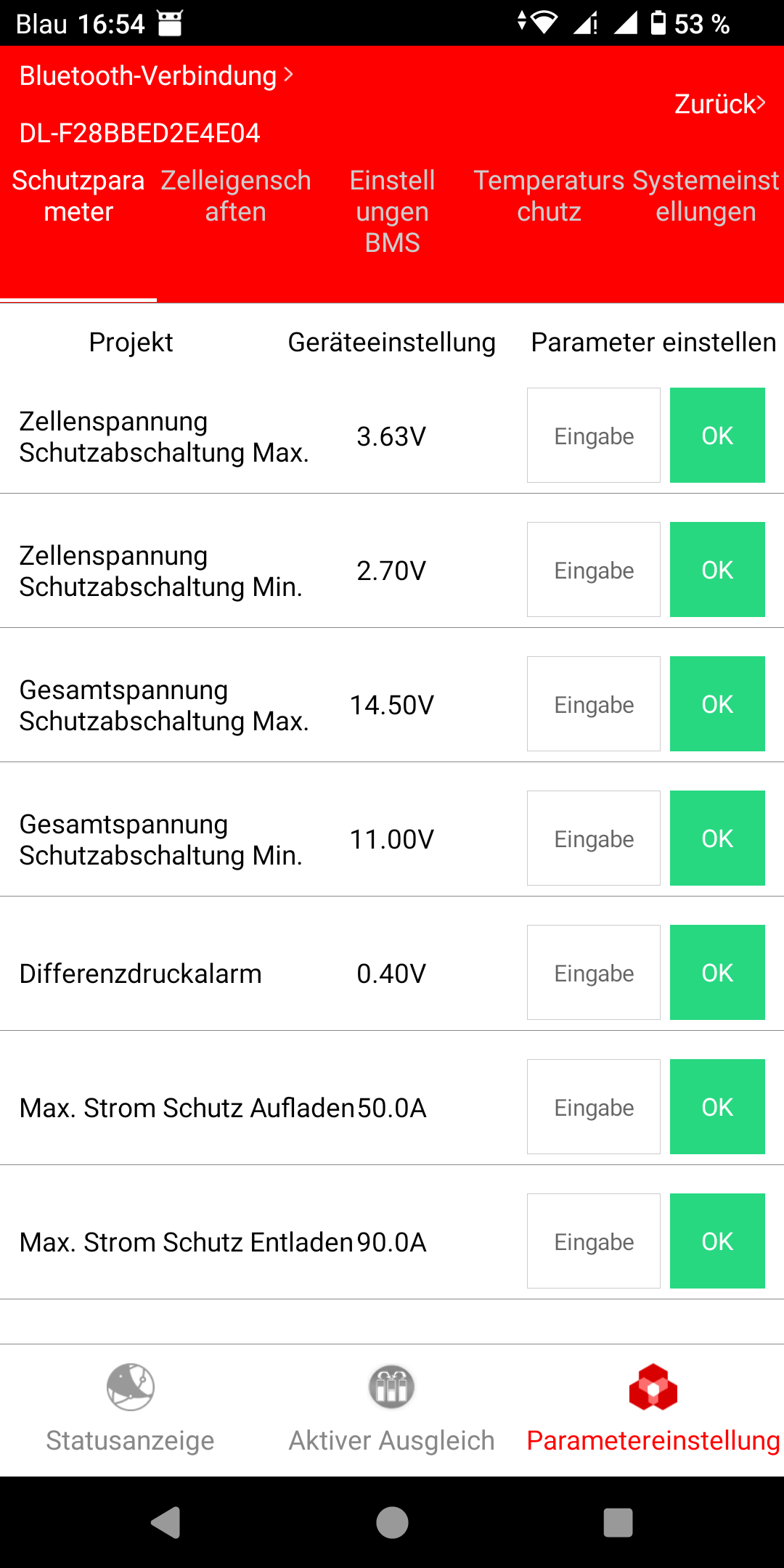
Task: Tap Zurück to go back
Action: click(719, 104)
